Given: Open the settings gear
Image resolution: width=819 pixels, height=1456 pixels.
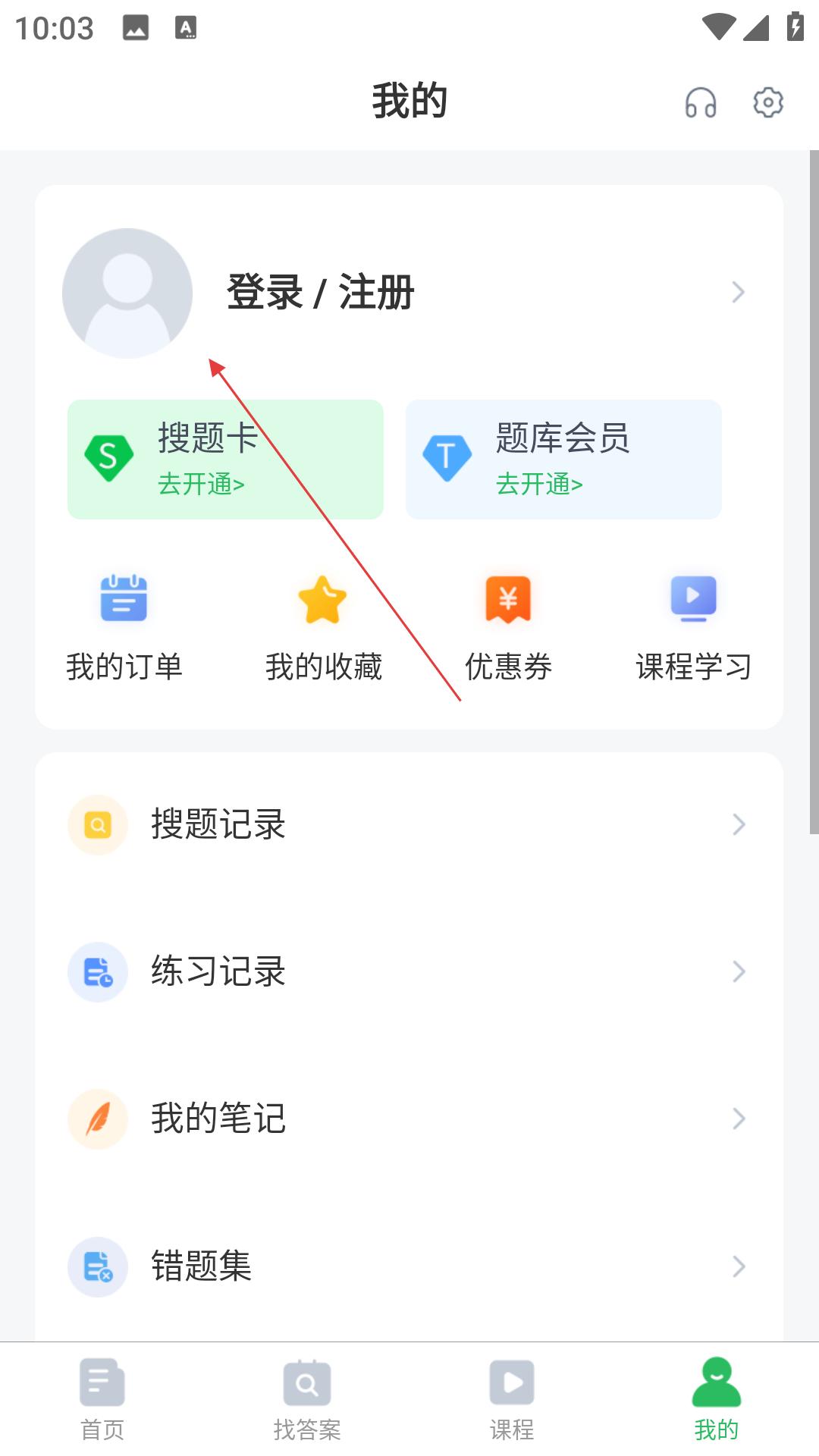Looking at the screenshot, I should (767, 102).
